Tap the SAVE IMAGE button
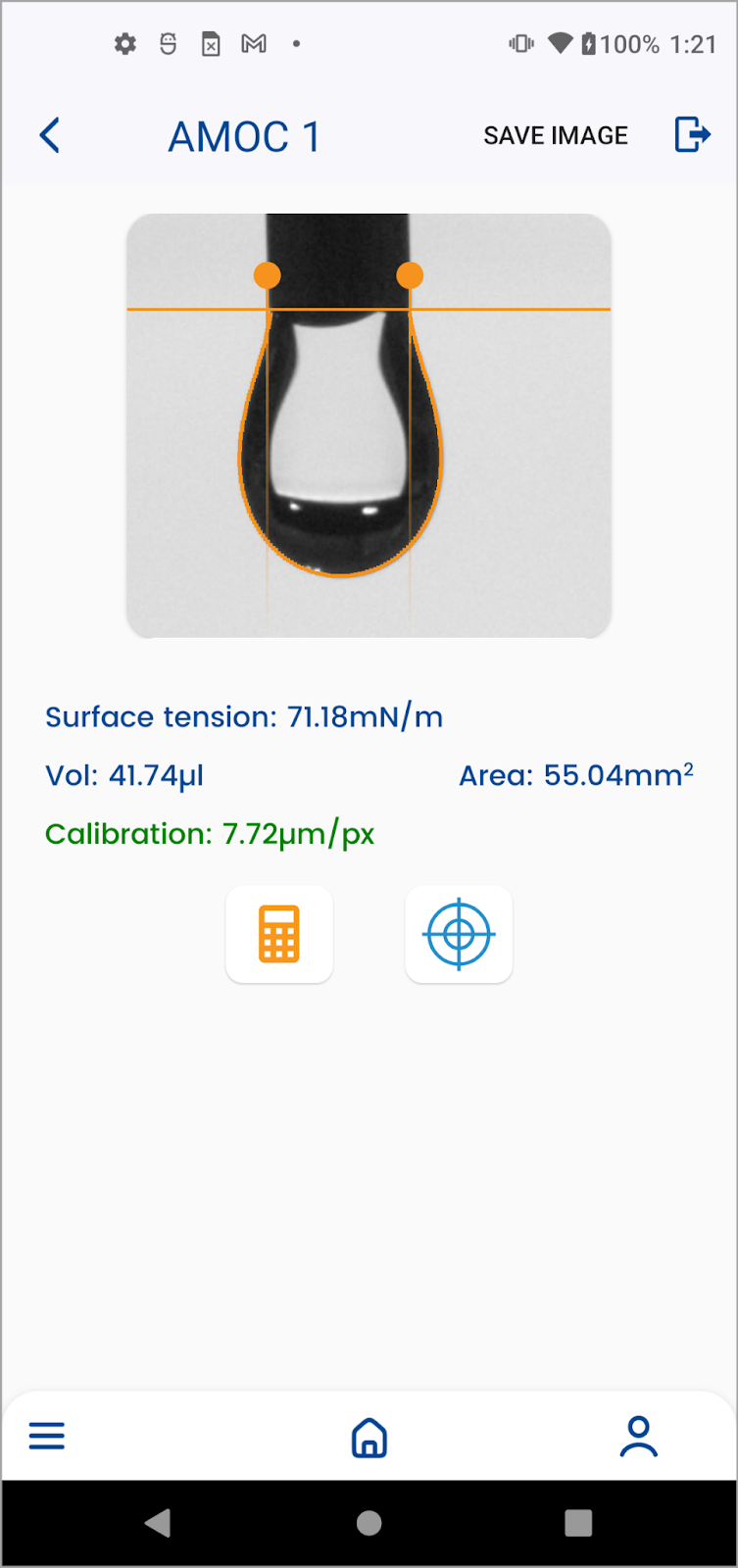The image size is (738, 1568). [x=556, y=135]
